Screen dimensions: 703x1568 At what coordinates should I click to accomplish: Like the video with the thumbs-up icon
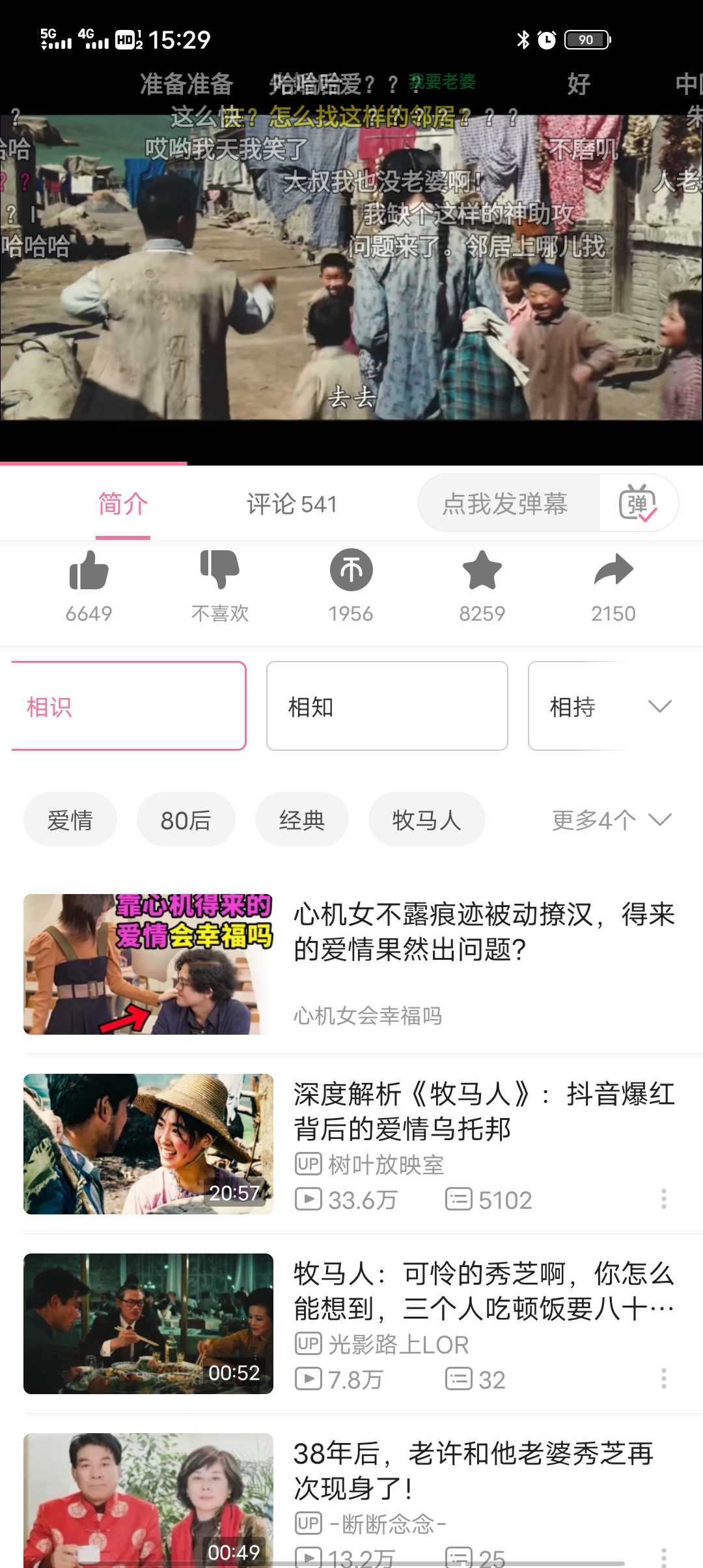(89, 571)
